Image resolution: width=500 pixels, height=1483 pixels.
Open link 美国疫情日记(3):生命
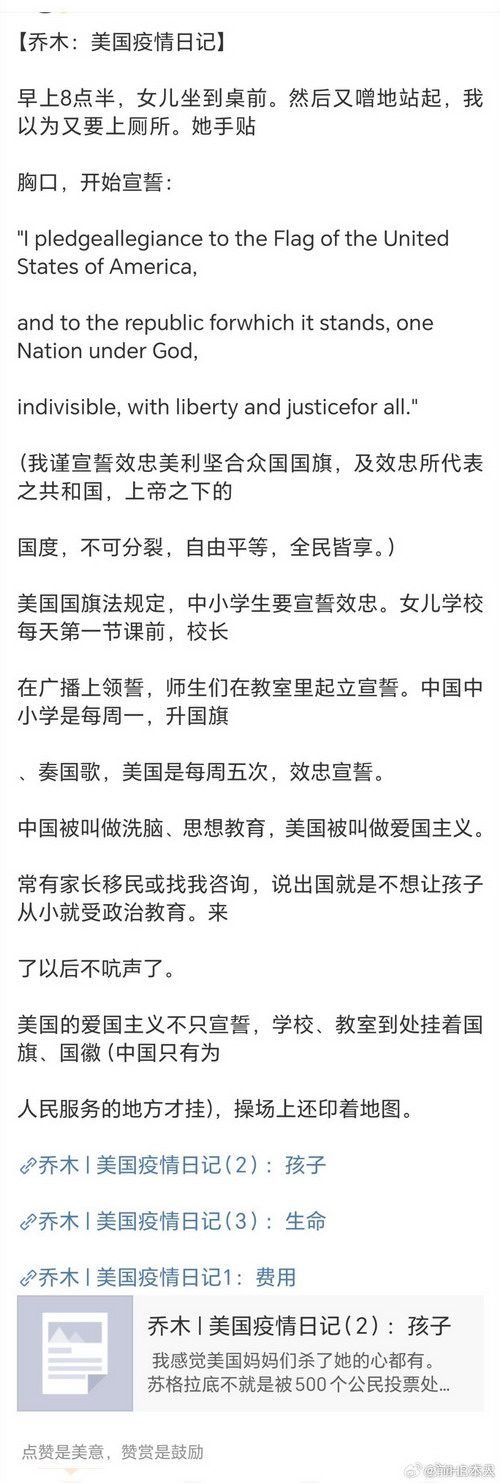point(172,1221)
